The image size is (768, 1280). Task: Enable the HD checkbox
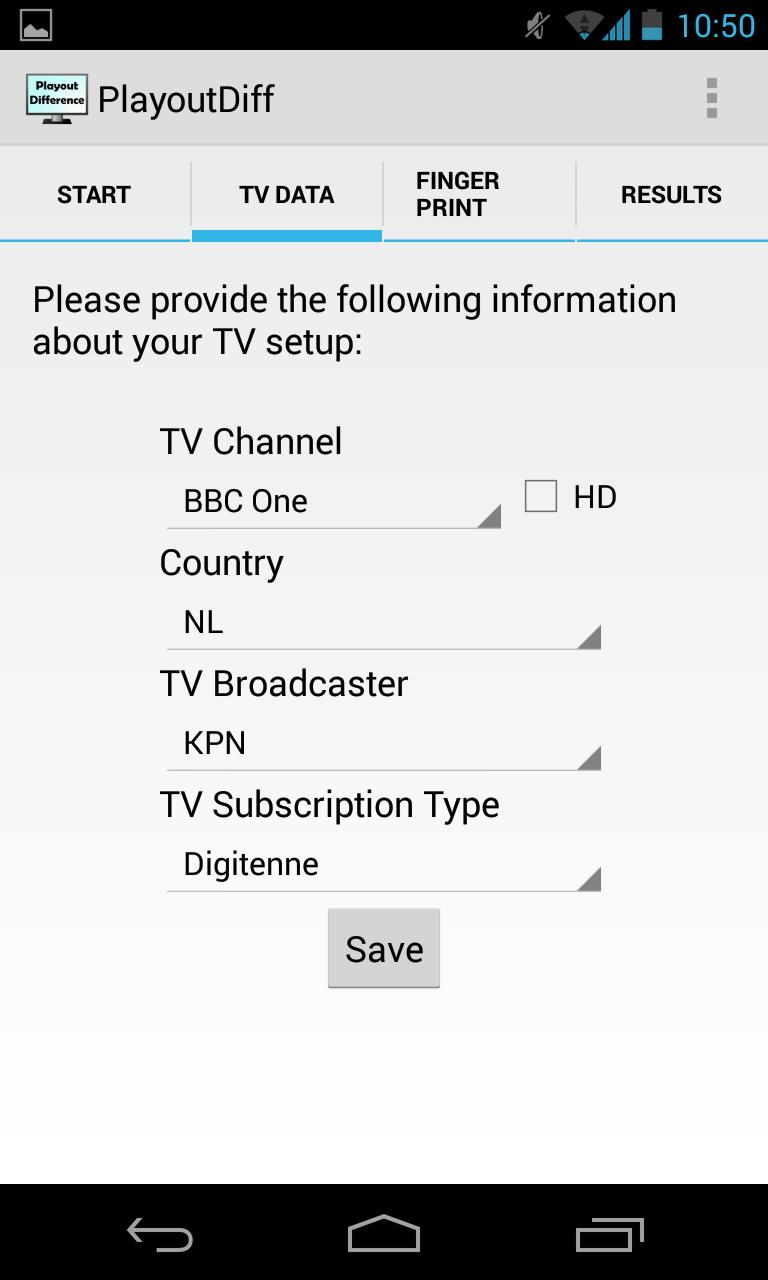tap(540, 496)
